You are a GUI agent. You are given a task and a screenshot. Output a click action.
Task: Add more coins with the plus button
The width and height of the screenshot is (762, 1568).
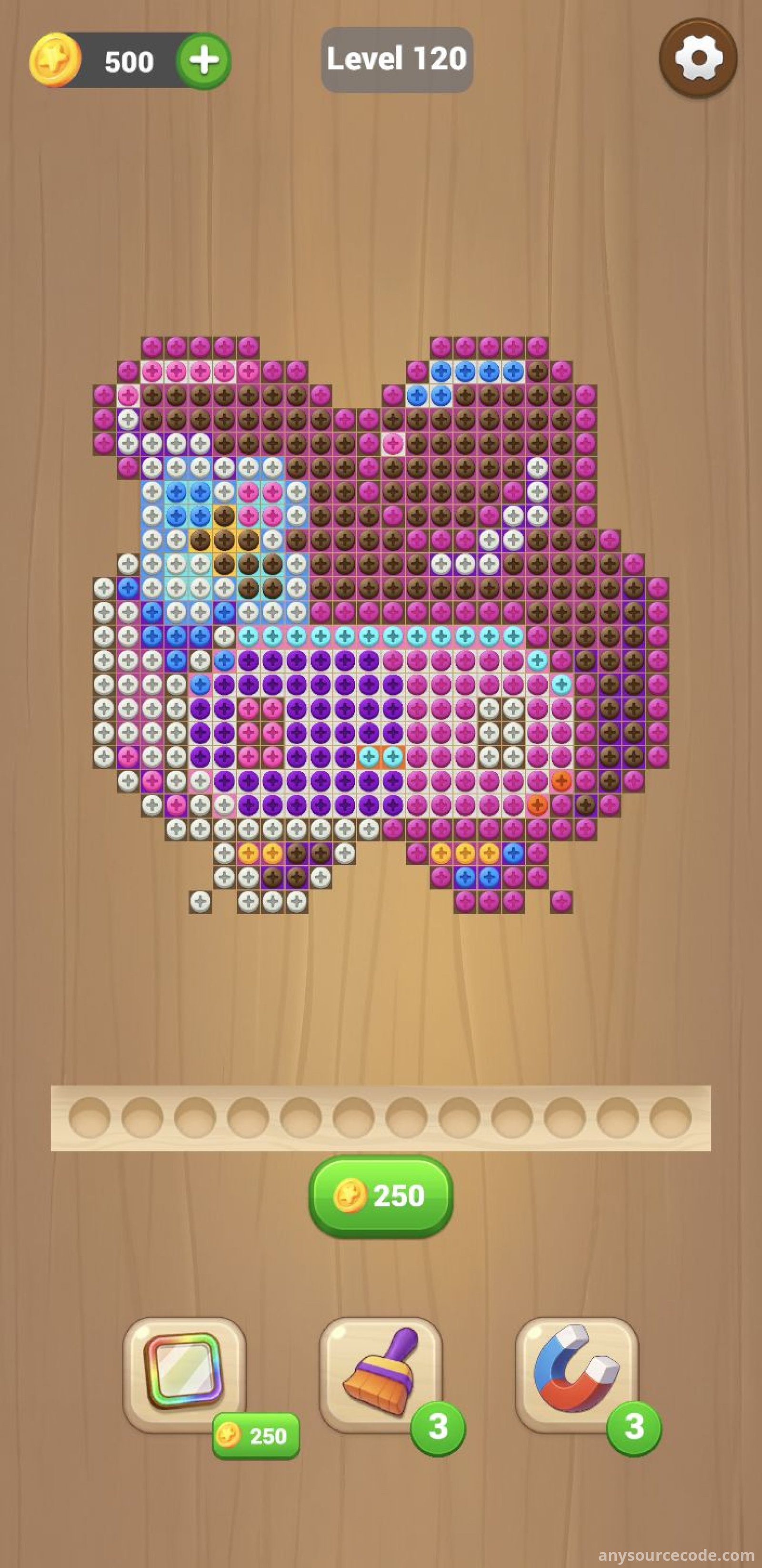(204, 60)
